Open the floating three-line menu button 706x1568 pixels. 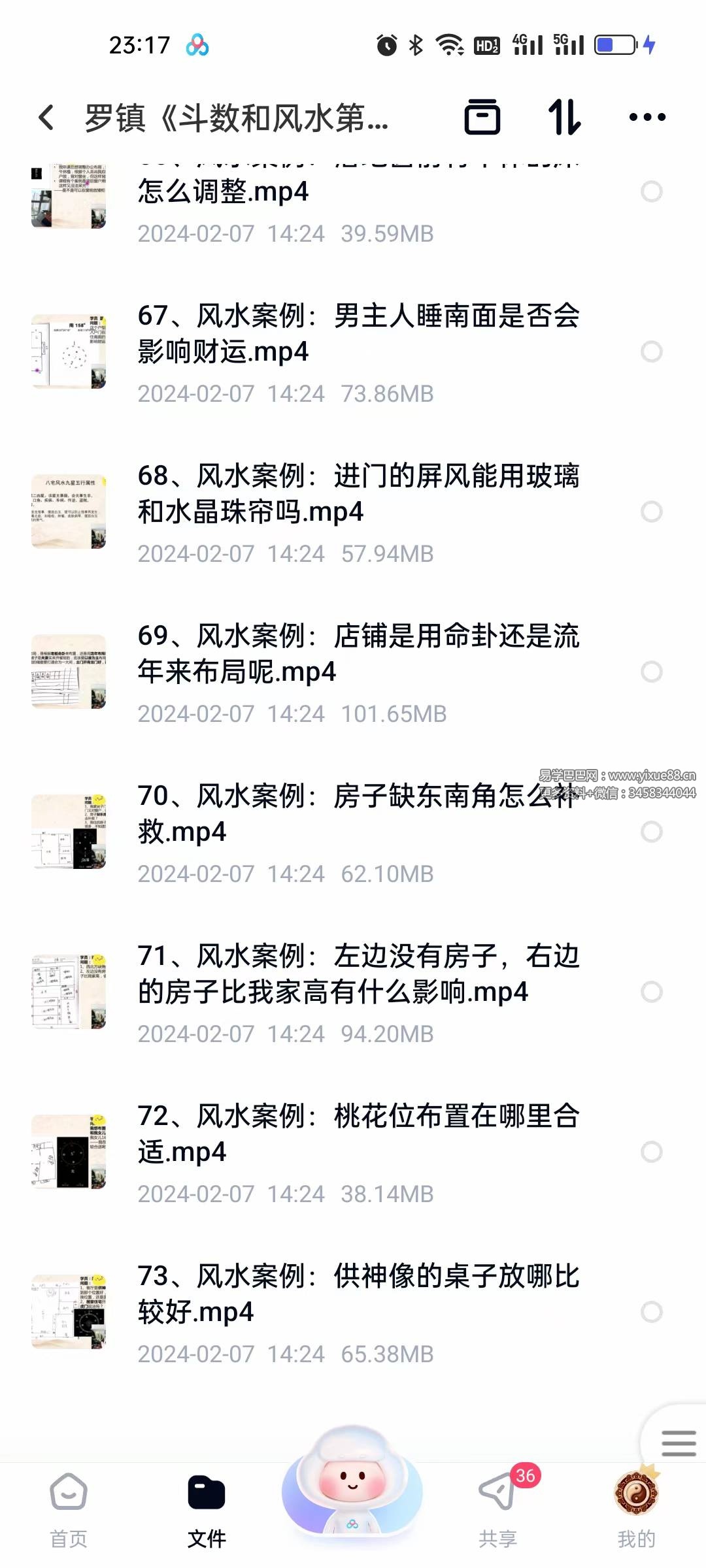[678, 1444]
